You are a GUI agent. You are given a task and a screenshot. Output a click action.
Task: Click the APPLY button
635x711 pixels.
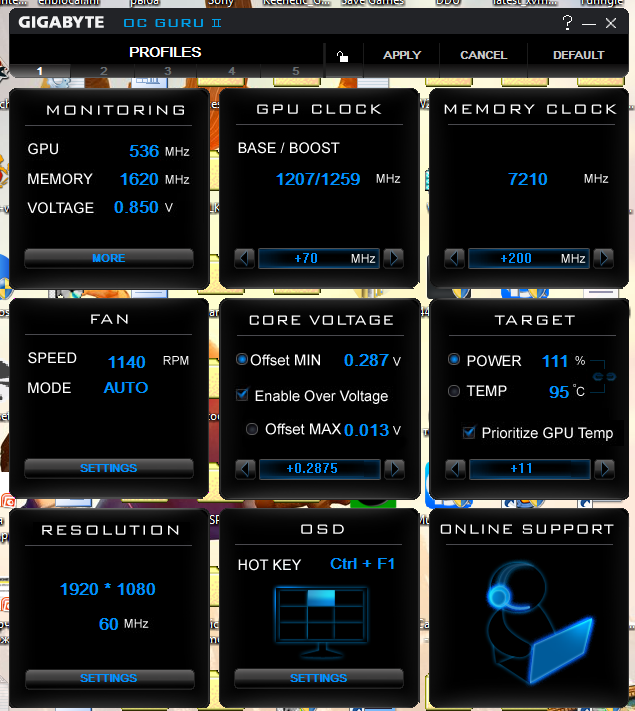(x=401, y=55)
